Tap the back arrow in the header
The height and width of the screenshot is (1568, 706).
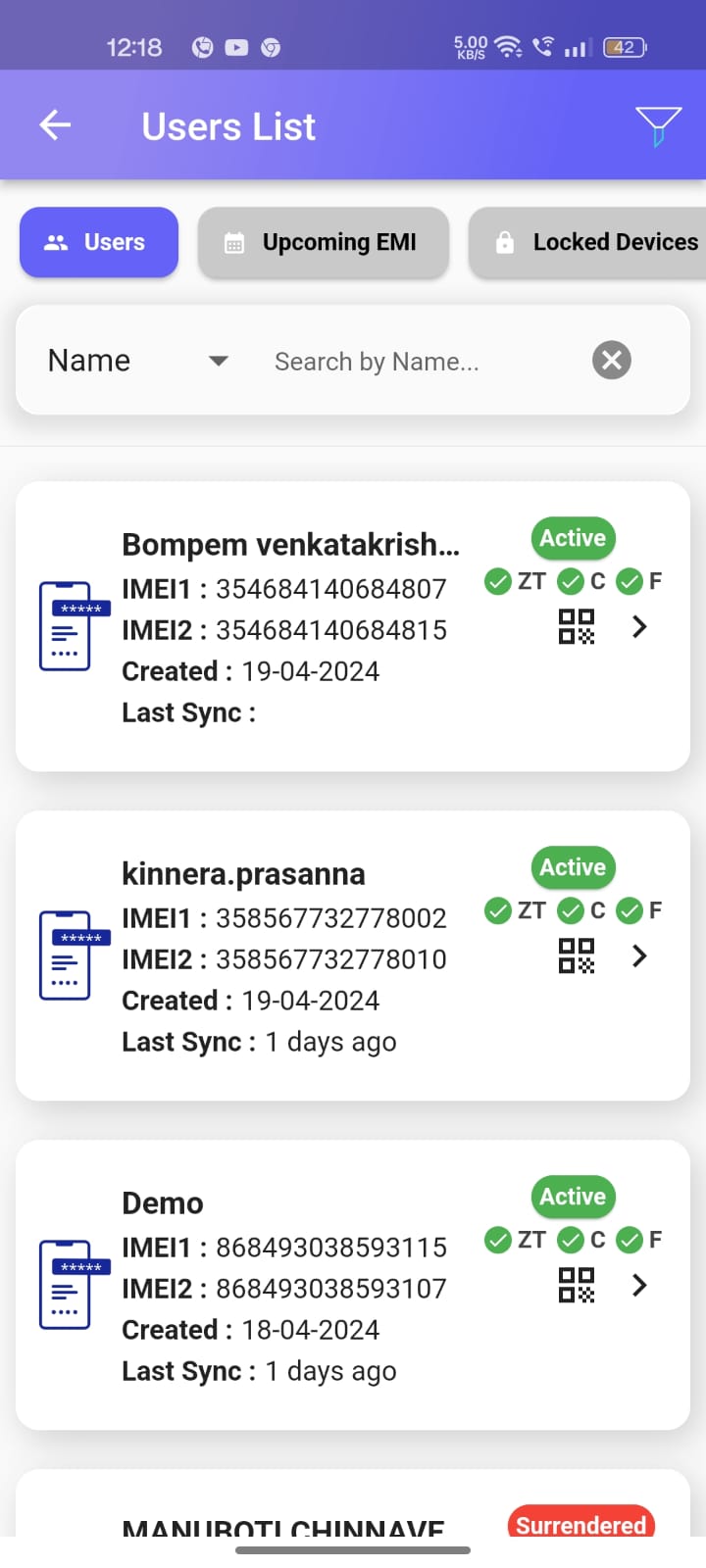[54, 125]
